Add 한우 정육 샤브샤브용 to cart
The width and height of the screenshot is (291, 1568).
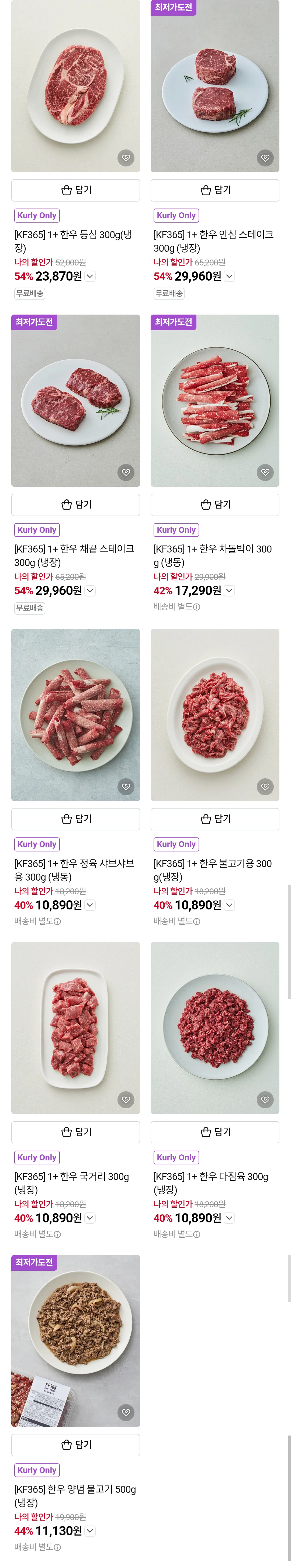point(75,819)
